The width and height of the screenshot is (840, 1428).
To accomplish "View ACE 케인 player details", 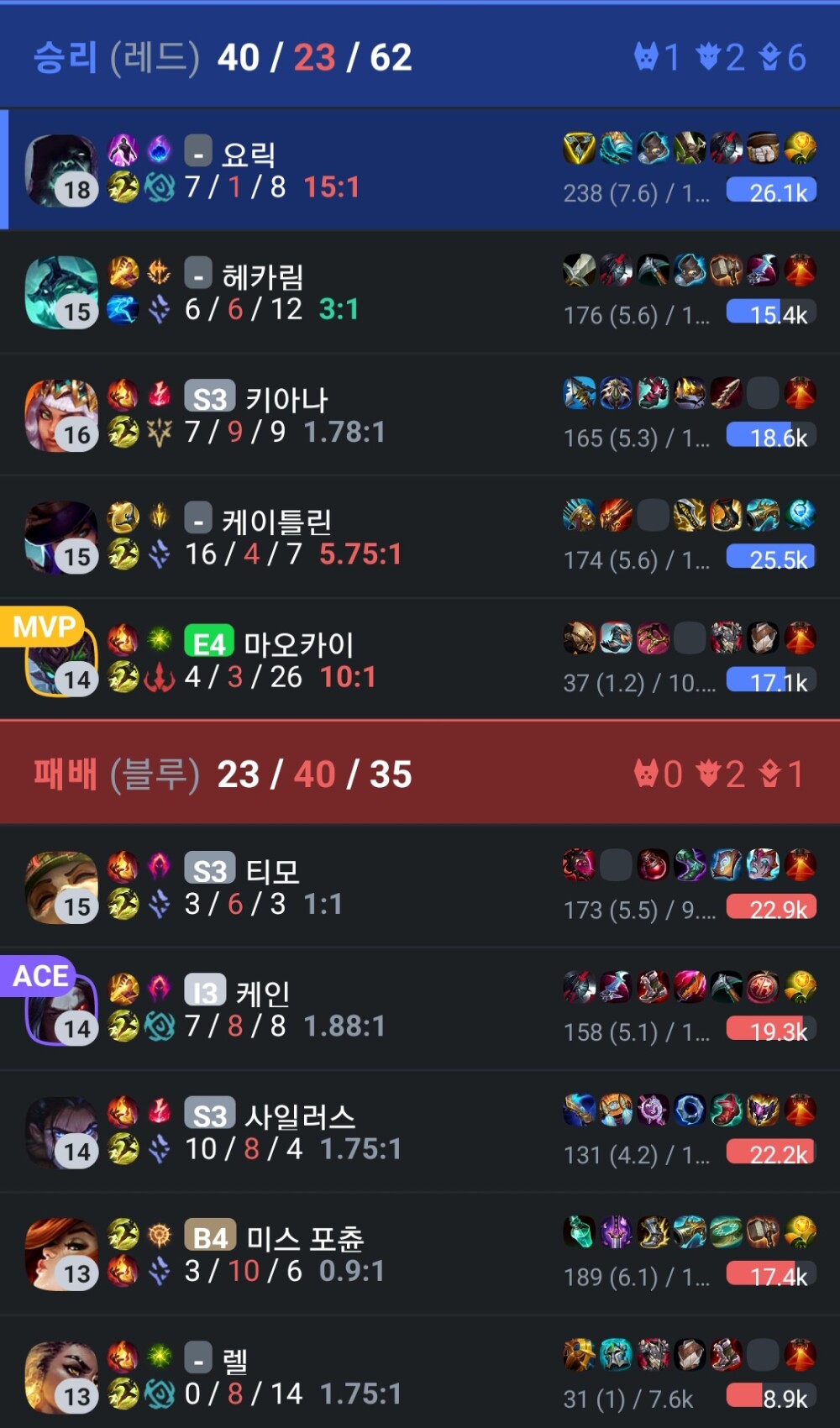I will pos(420,1010).
